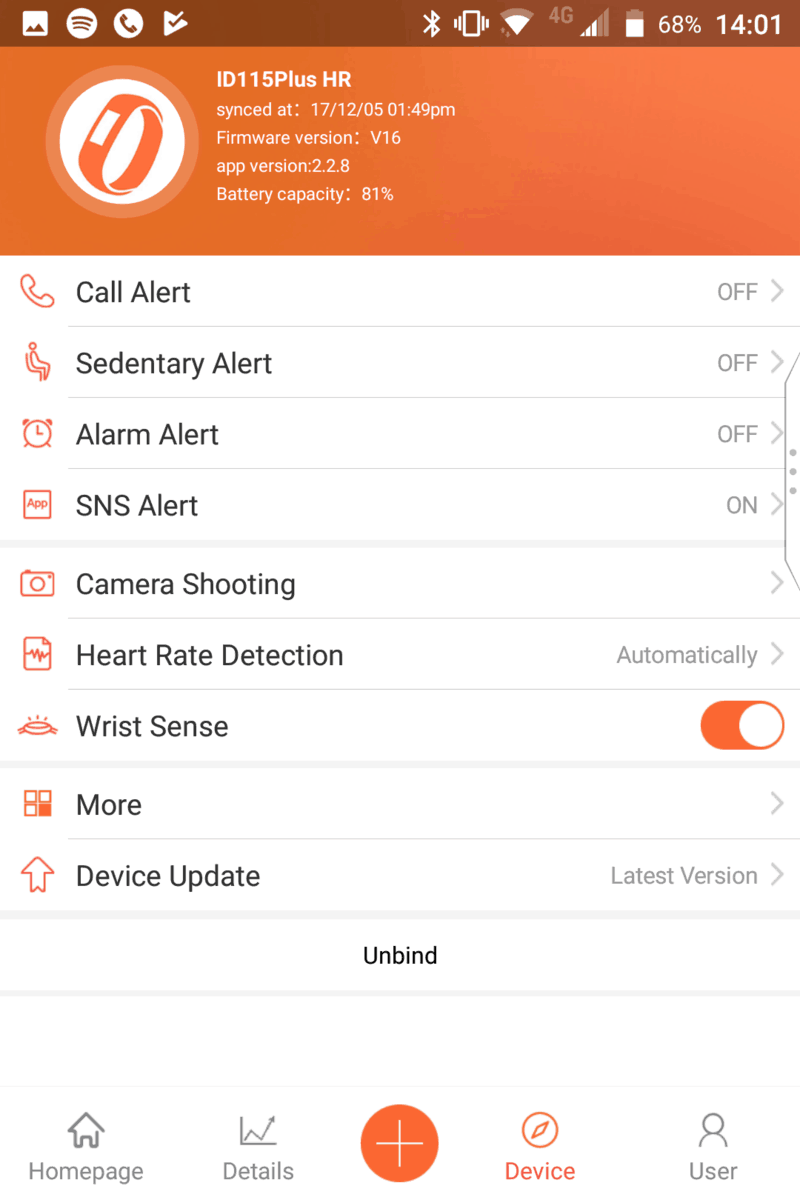Image resolution: width=800 pixels, height=1200 pixels.
Task: Open SNS Alert settings
Action: click(x=400, y=505)
